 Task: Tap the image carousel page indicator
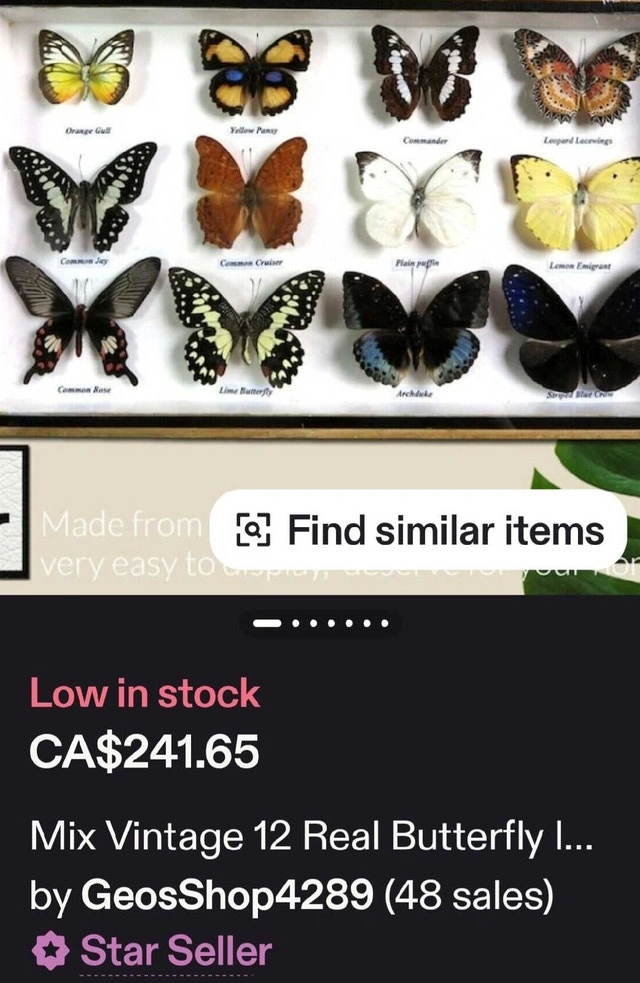320,623
